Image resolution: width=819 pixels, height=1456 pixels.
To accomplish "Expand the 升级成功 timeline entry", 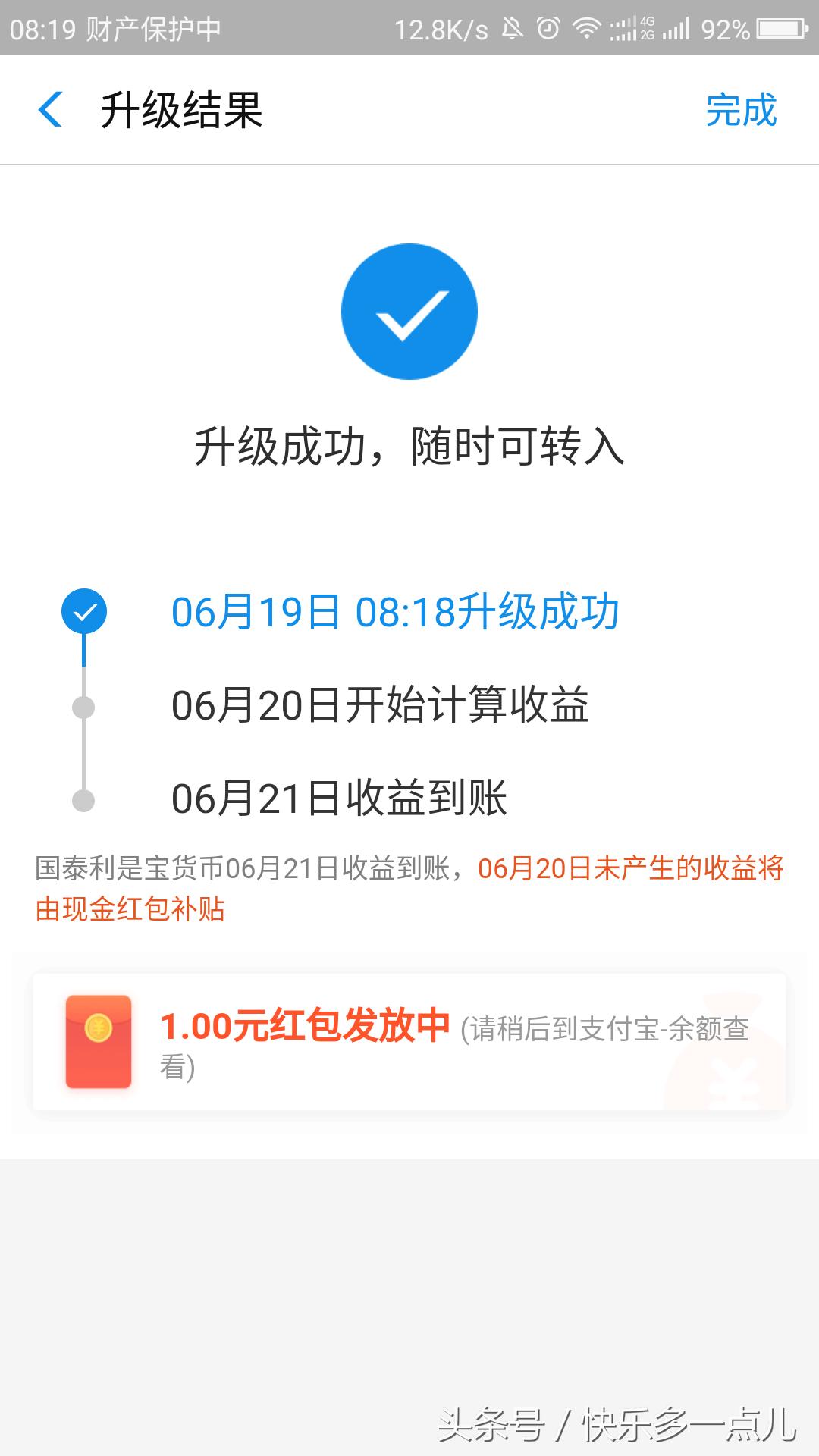I will tap(394, 613).
